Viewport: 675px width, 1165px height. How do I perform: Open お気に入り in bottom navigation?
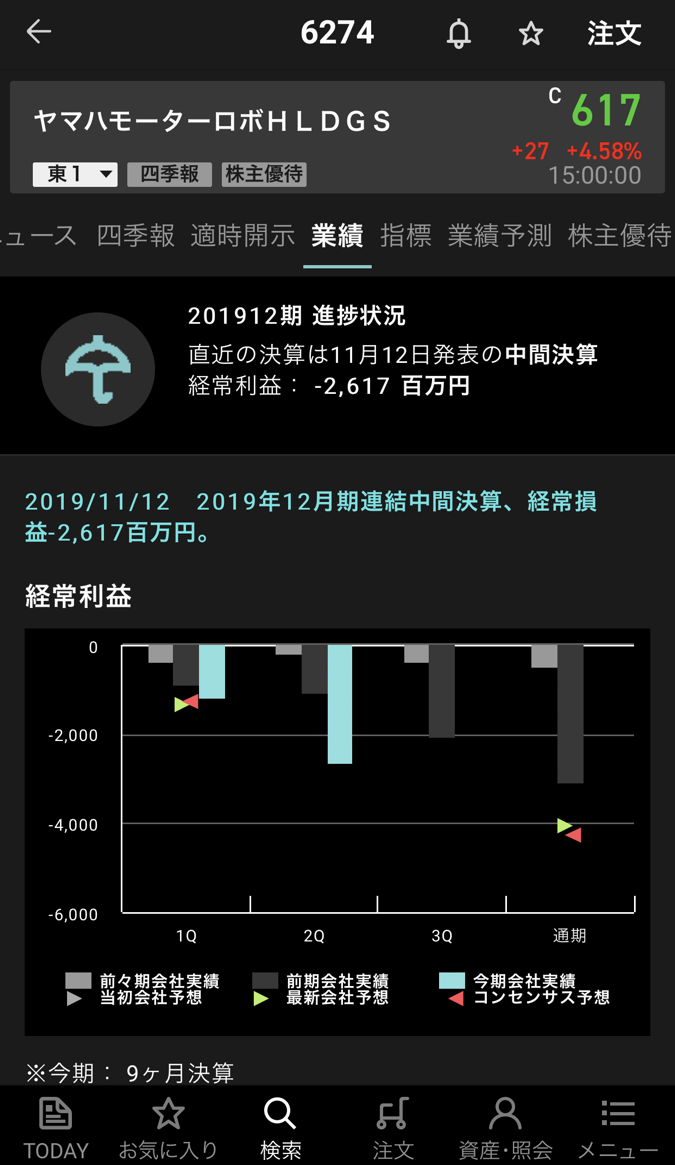click(168, 1127)
